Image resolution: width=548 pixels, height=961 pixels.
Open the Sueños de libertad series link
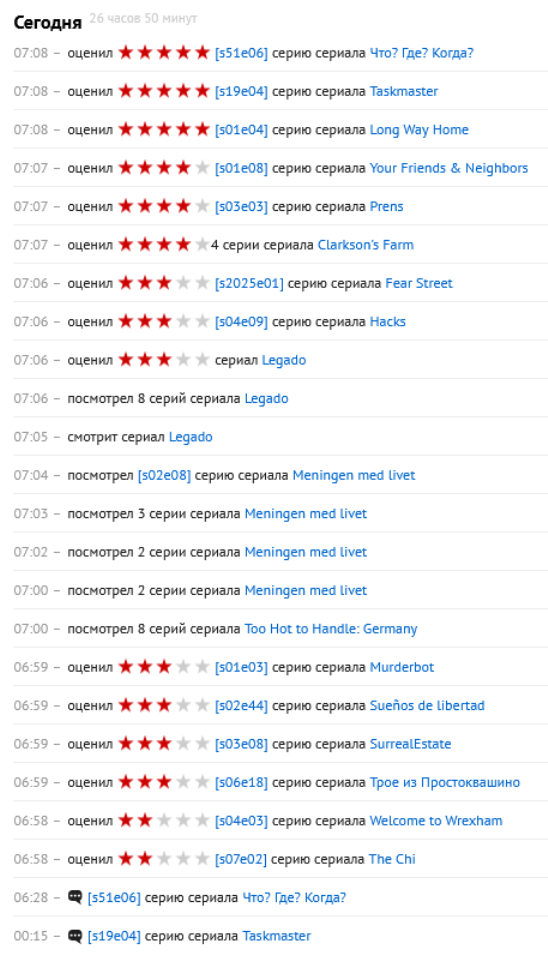pos(427,705)
